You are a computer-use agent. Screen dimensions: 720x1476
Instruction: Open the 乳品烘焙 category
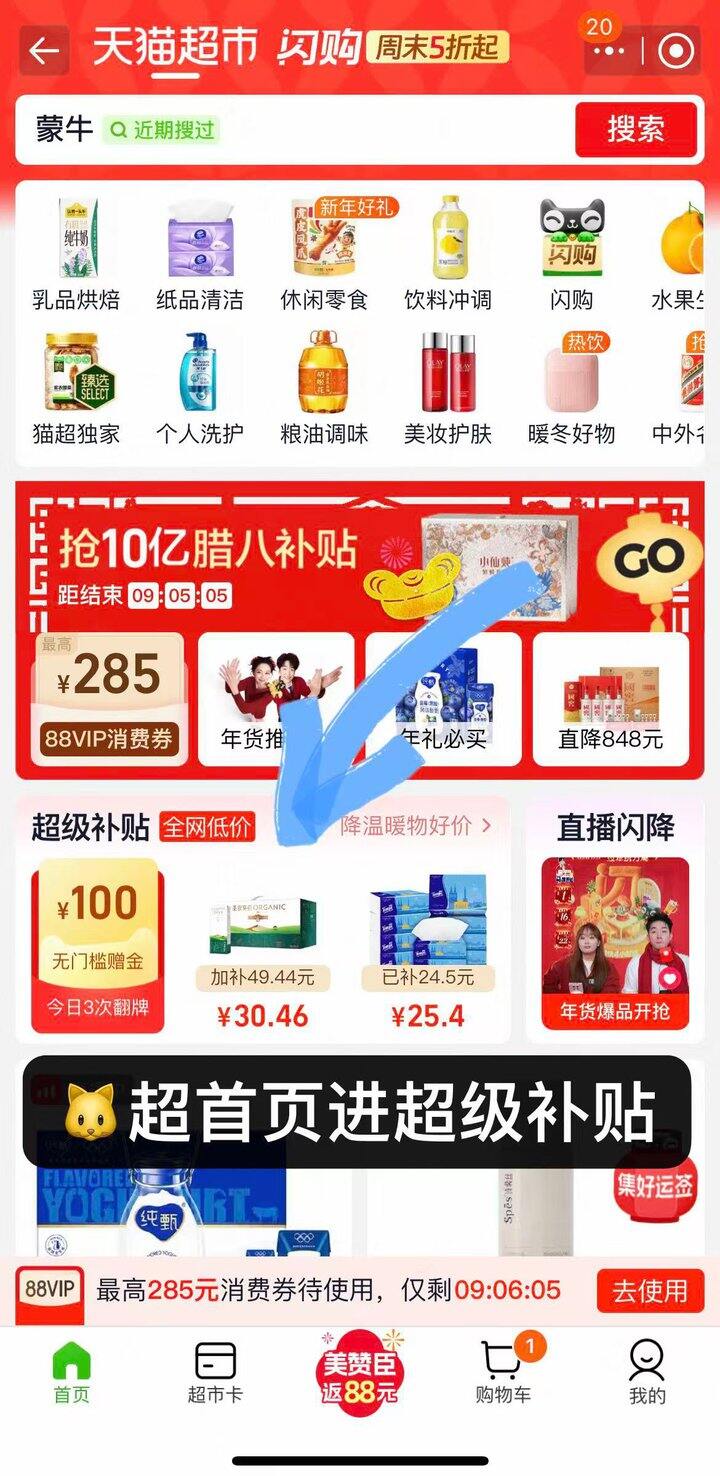coord(76,255)
